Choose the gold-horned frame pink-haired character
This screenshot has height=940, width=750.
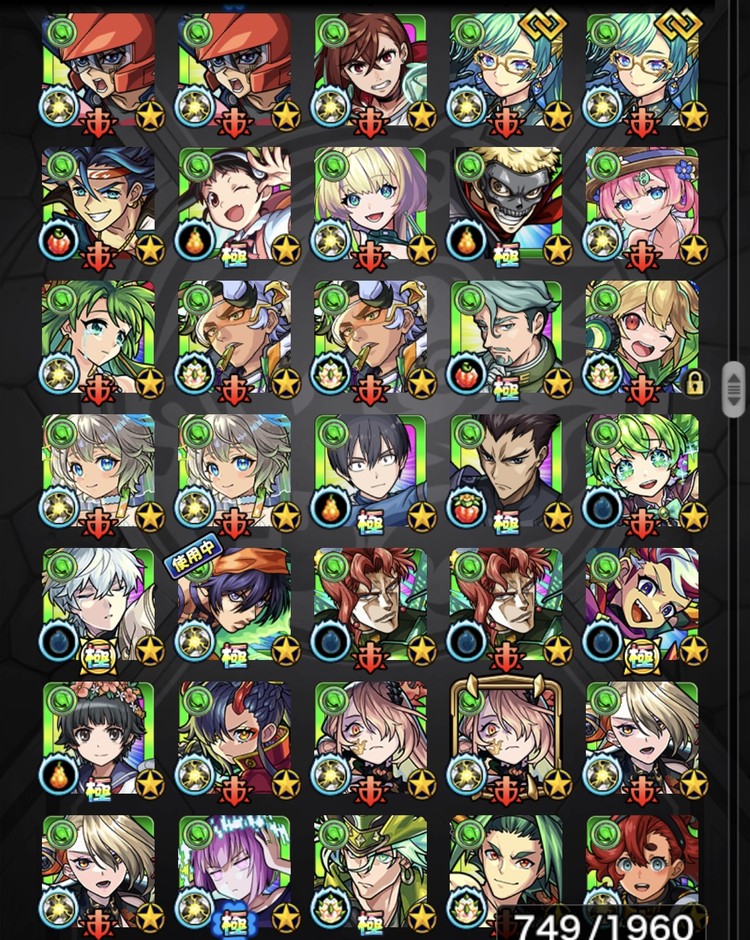(506, 738)
